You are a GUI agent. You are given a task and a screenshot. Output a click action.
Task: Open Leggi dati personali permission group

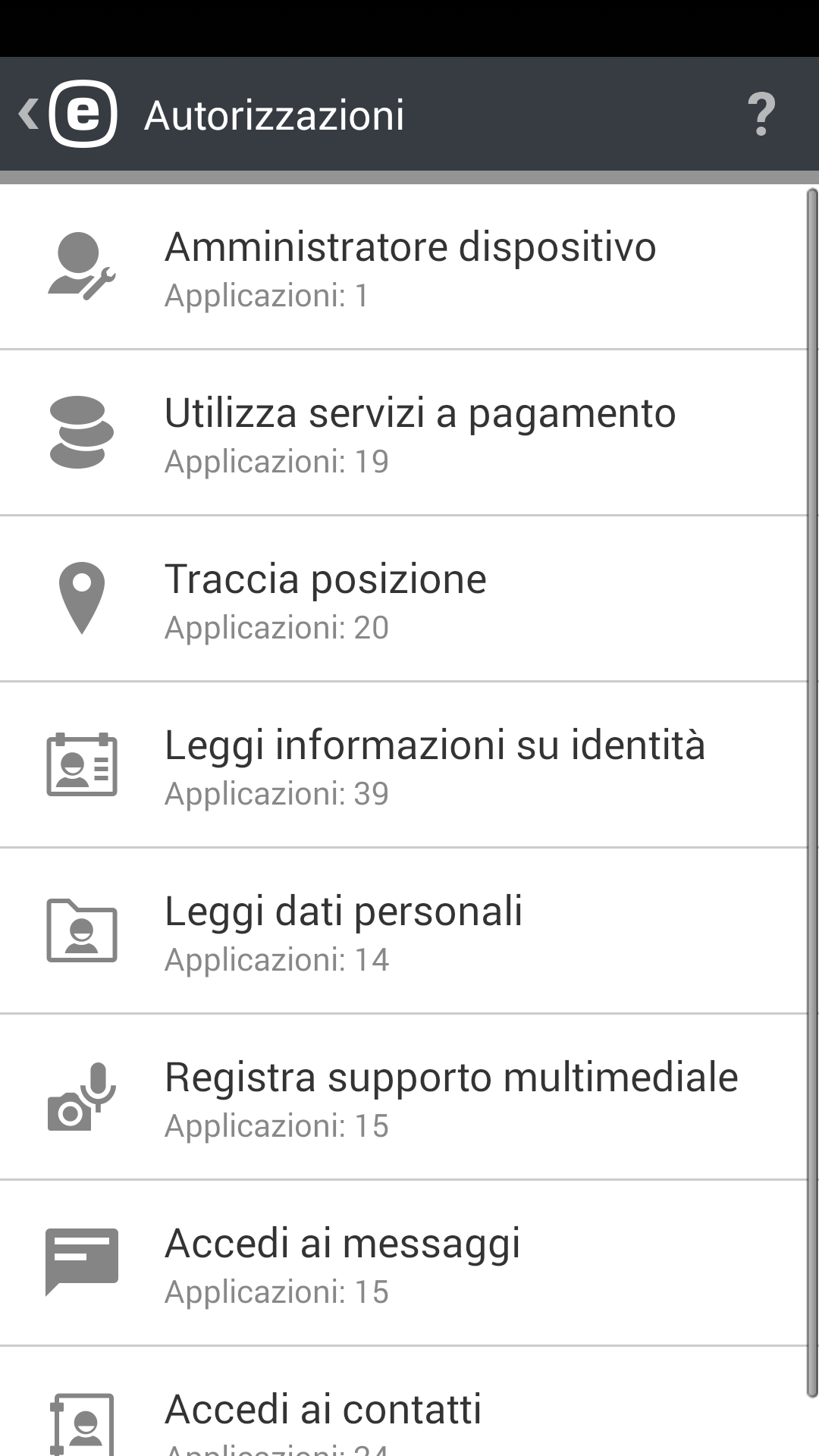pyautogui.click(x=409, y=931)
